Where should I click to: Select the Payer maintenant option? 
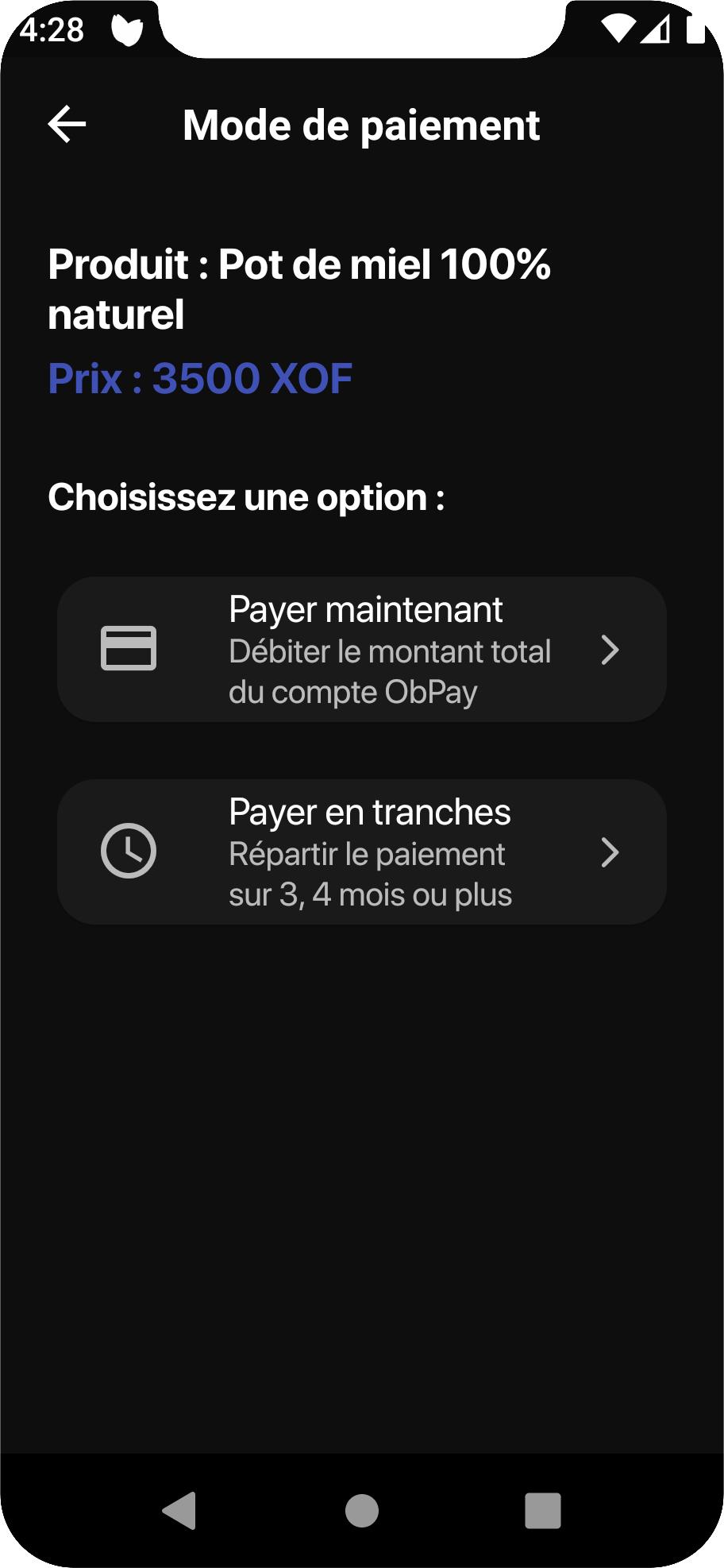pos(361,650)
